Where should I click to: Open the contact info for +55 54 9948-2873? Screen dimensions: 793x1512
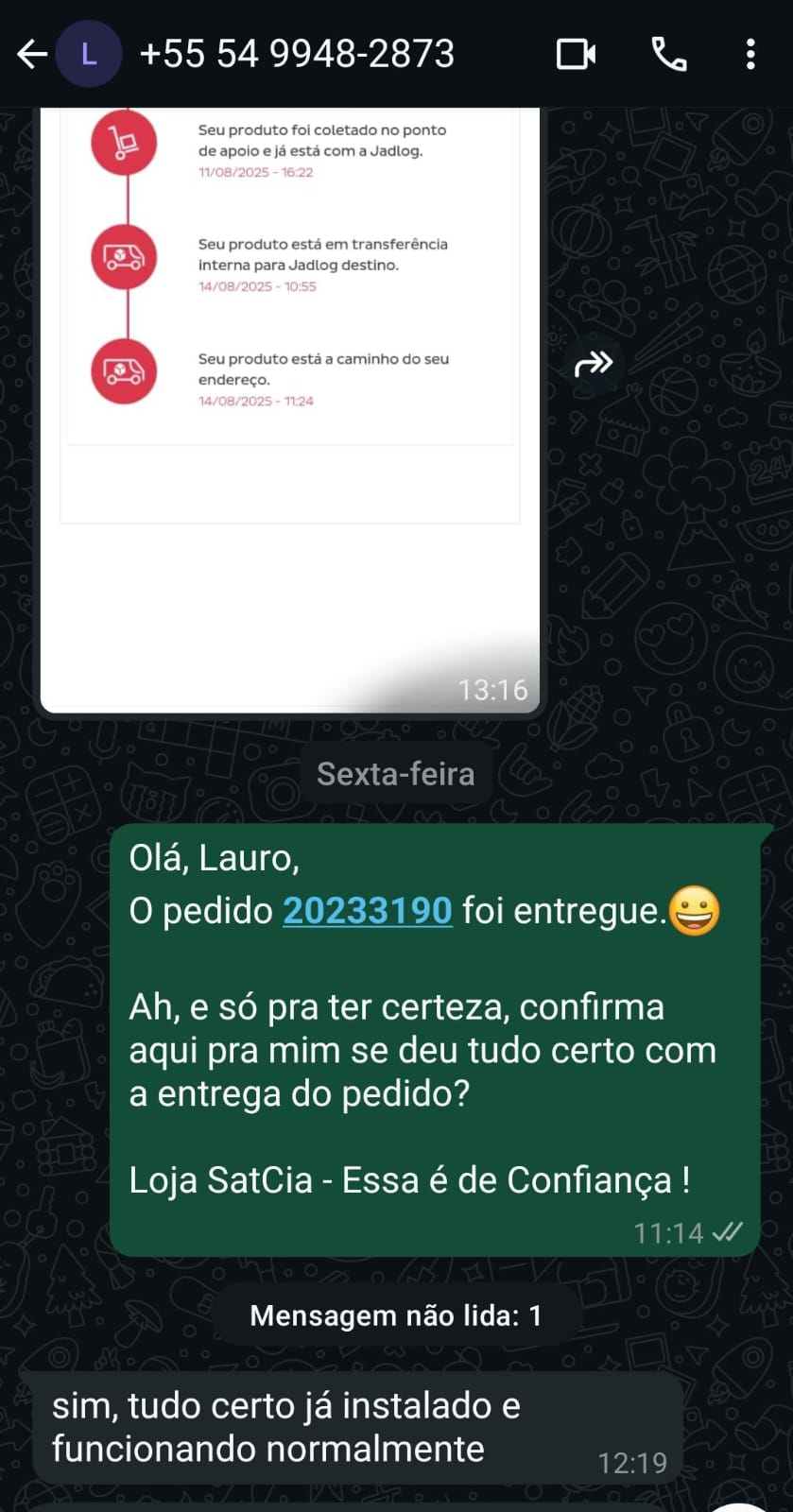click(x=296, y=54)
